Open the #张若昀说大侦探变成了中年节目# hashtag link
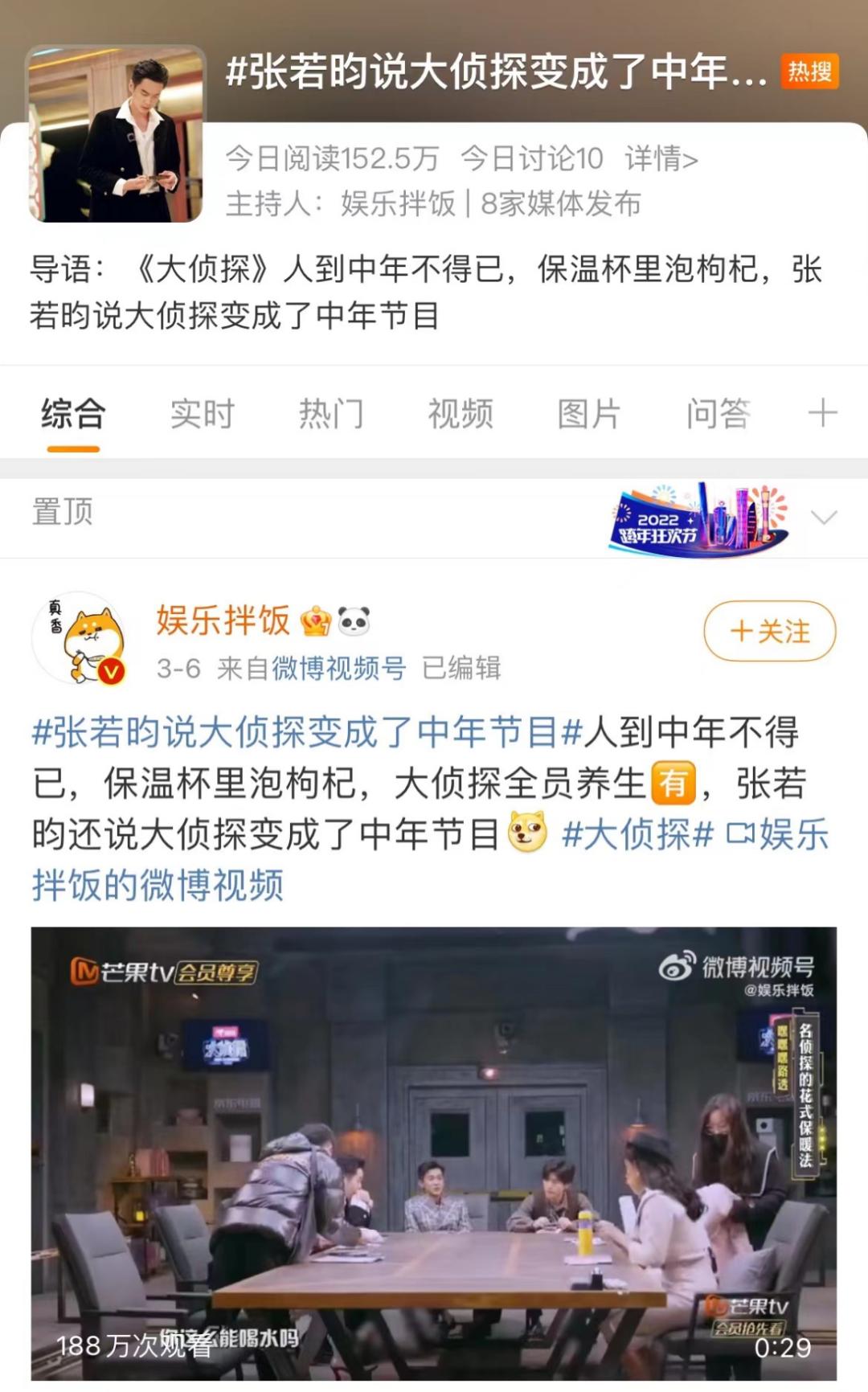 click(x=307, y=732)
